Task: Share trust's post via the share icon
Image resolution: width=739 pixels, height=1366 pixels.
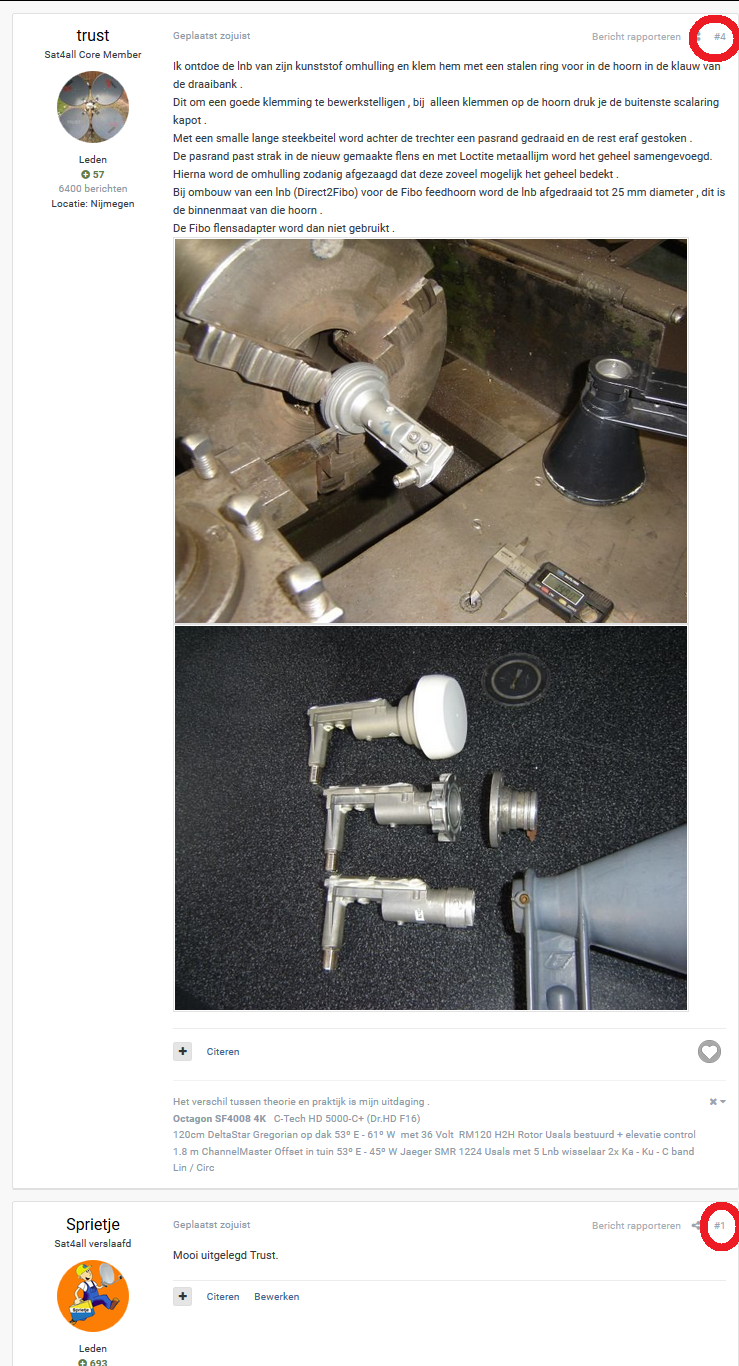Action: pyautogui.click(x=697, y=36)
